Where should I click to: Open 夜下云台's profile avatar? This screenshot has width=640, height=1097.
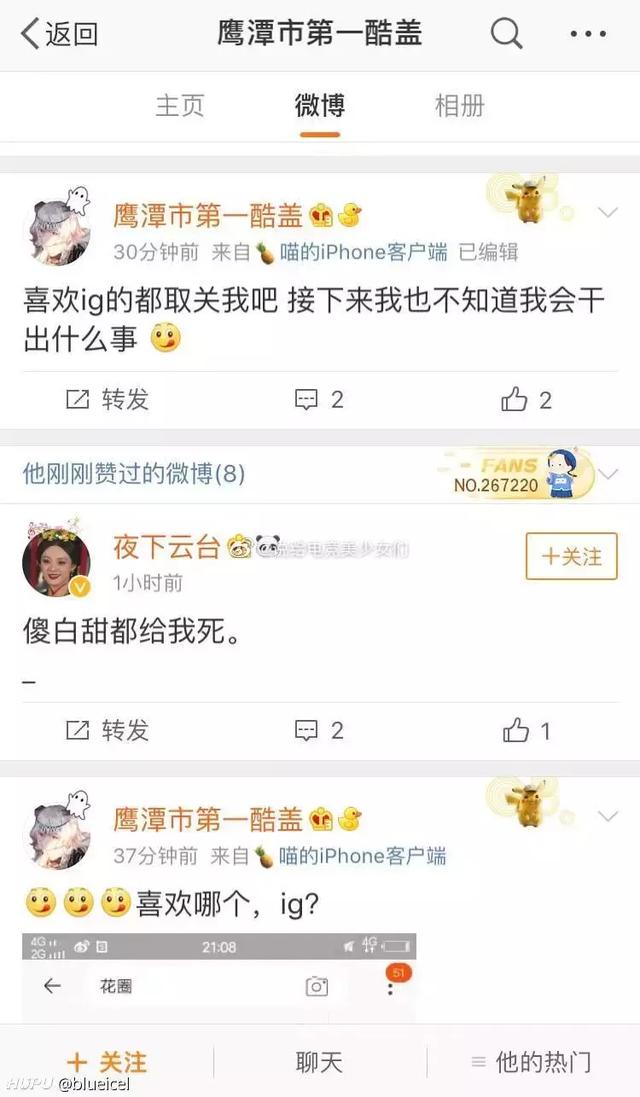[x=57, y=561]
